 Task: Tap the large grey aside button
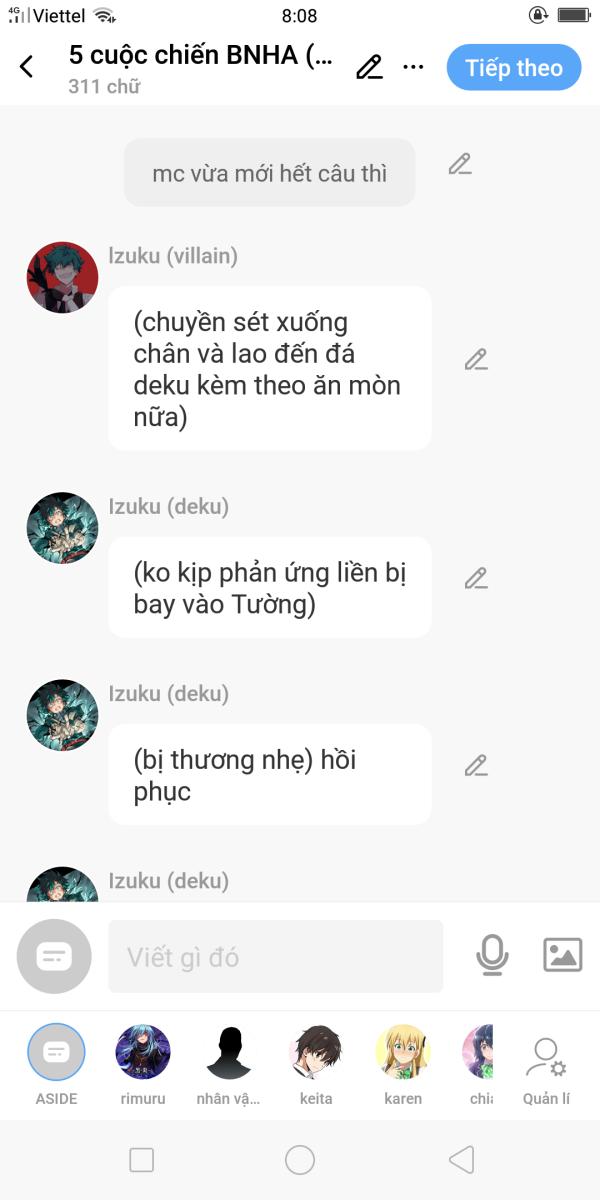[x=54, y=956]
